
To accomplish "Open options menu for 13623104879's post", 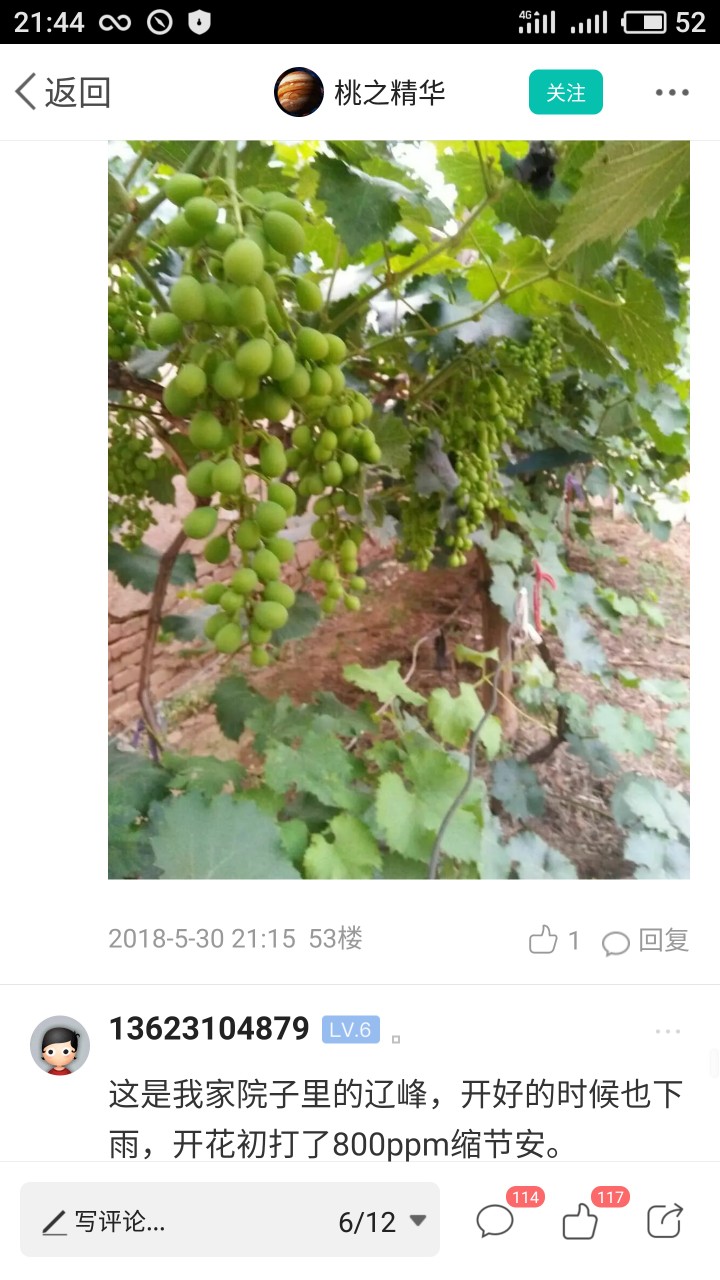I will pyautogui.click(x=667, y=1031).
